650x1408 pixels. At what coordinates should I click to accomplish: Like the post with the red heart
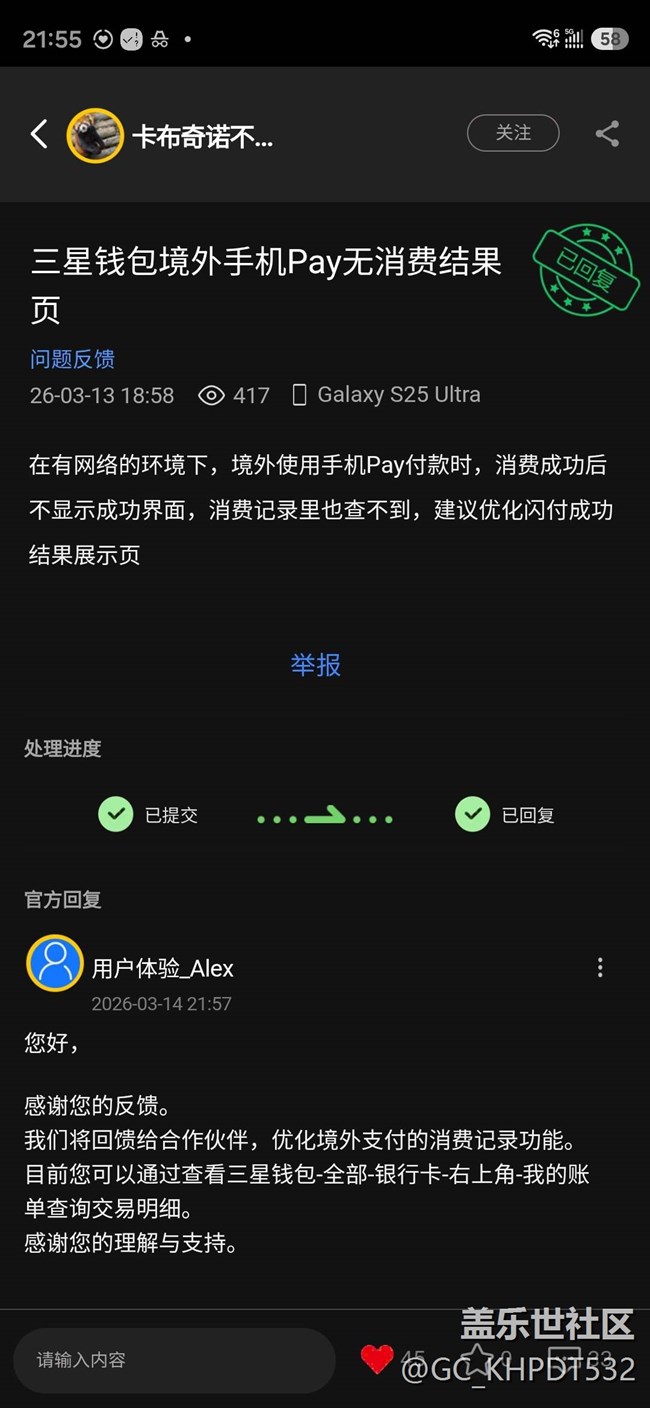(x=377, y=1358)
